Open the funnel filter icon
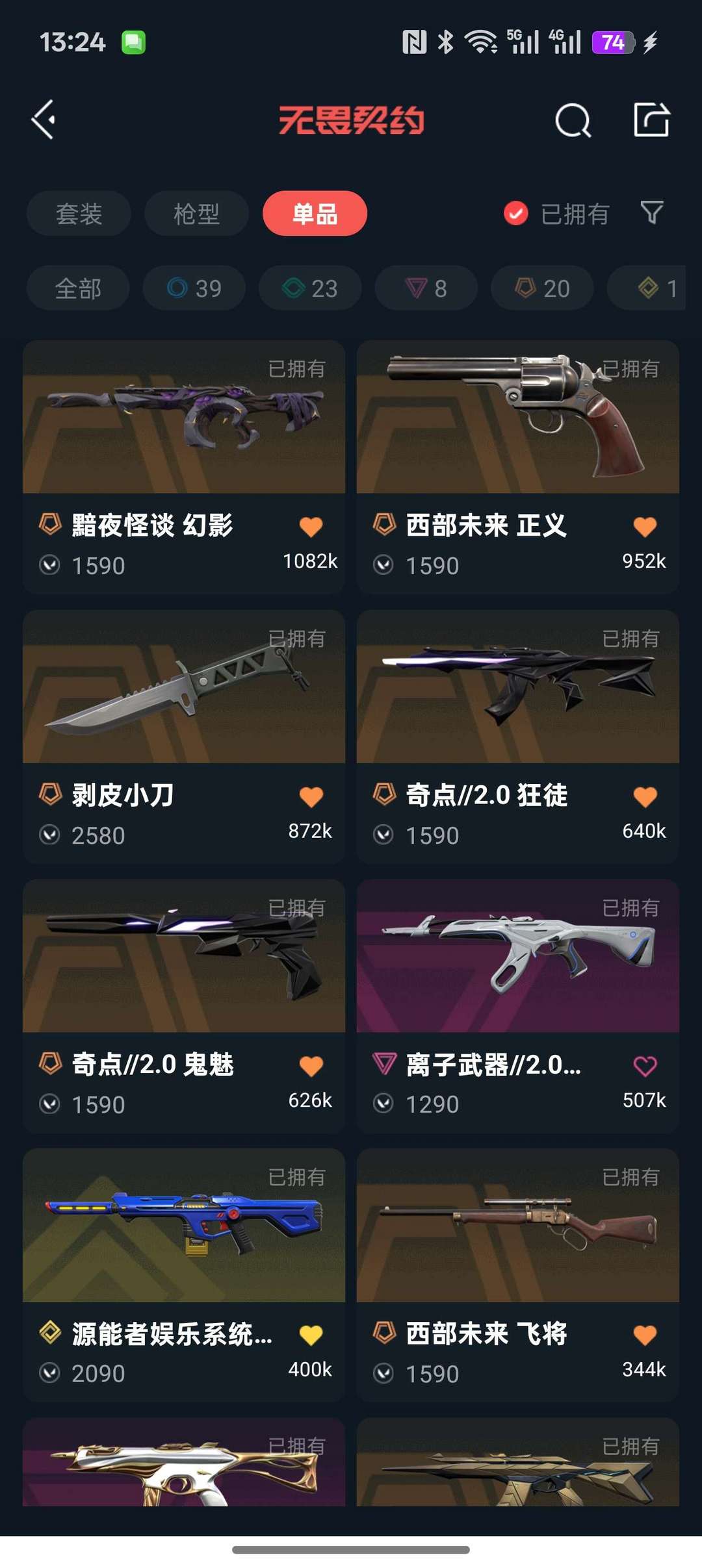 tap(651, 212)
